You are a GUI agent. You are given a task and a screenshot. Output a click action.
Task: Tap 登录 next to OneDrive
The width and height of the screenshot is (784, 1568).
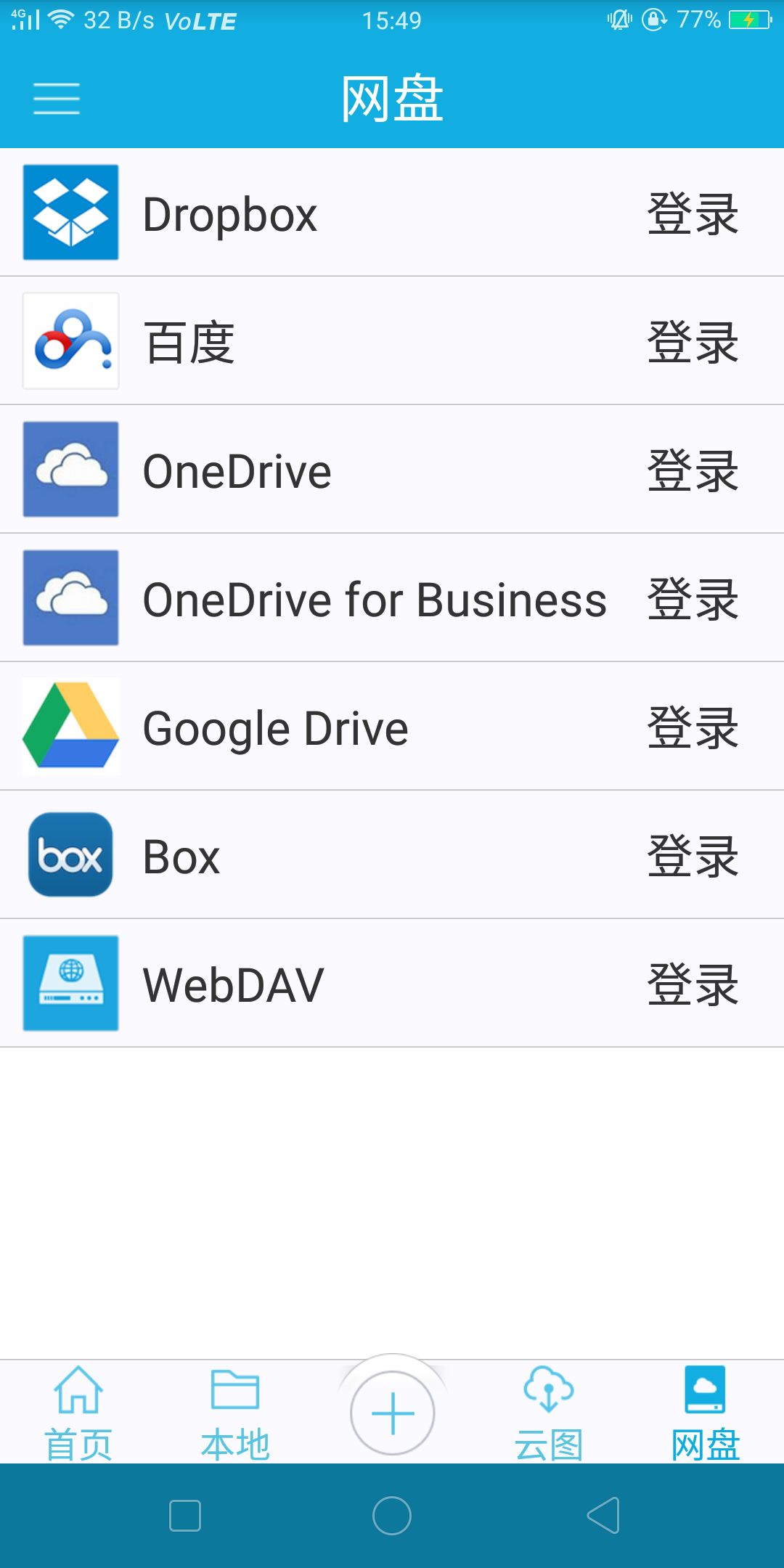693,470
